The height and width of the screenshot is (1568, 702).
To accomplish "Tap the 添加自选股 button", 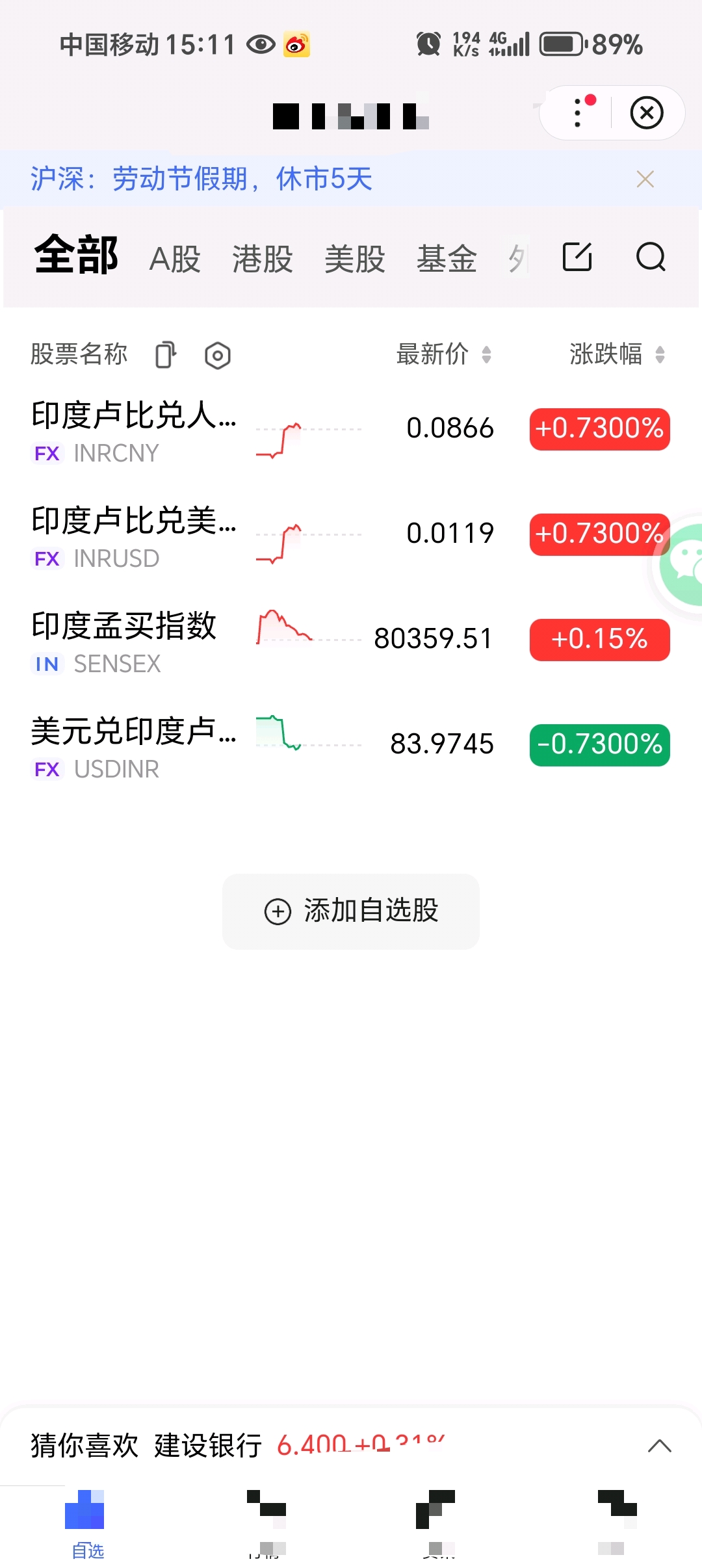I will (351, 911).
